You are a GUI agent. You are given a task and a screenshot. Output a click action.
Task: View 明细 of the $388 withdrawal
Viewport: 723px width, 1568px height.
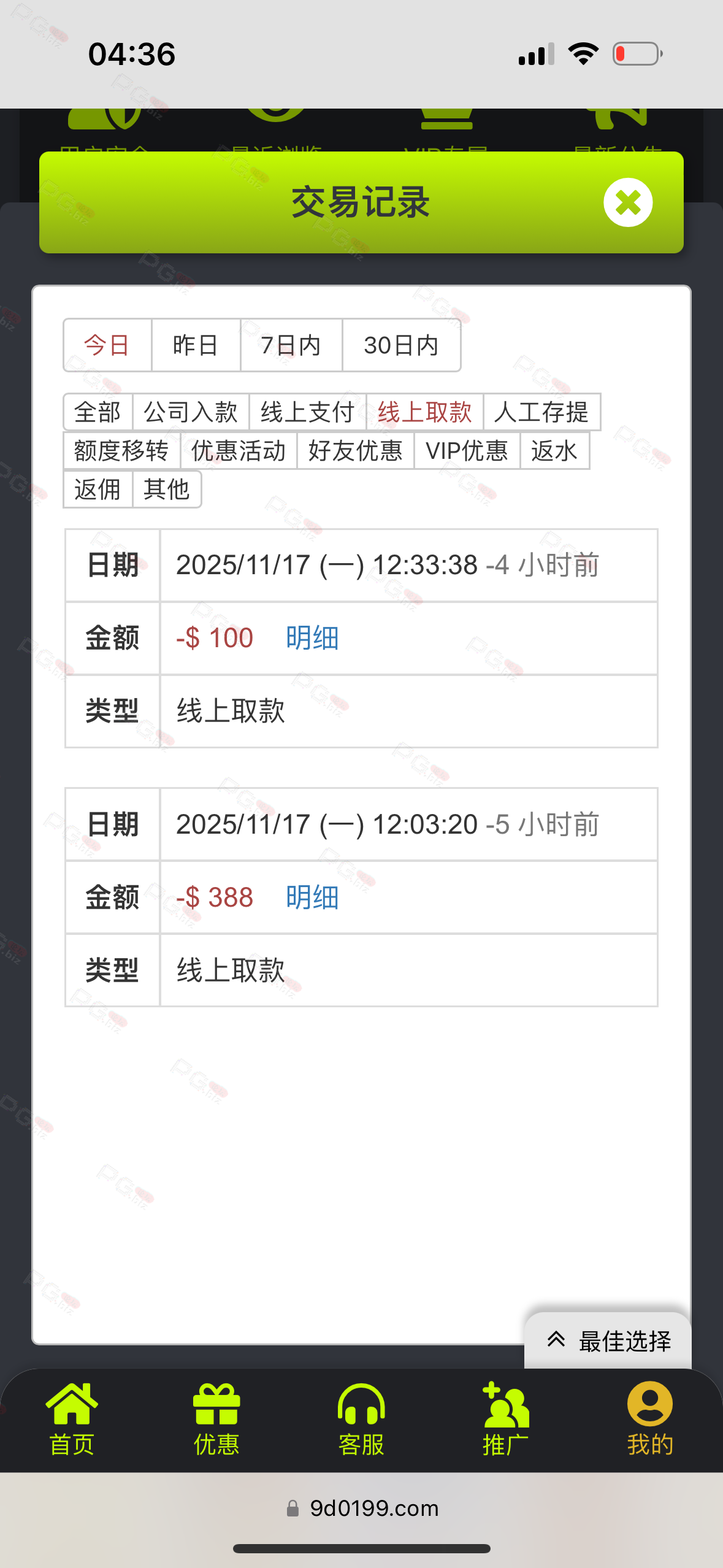pyautogui.click(x=312, y=897)
